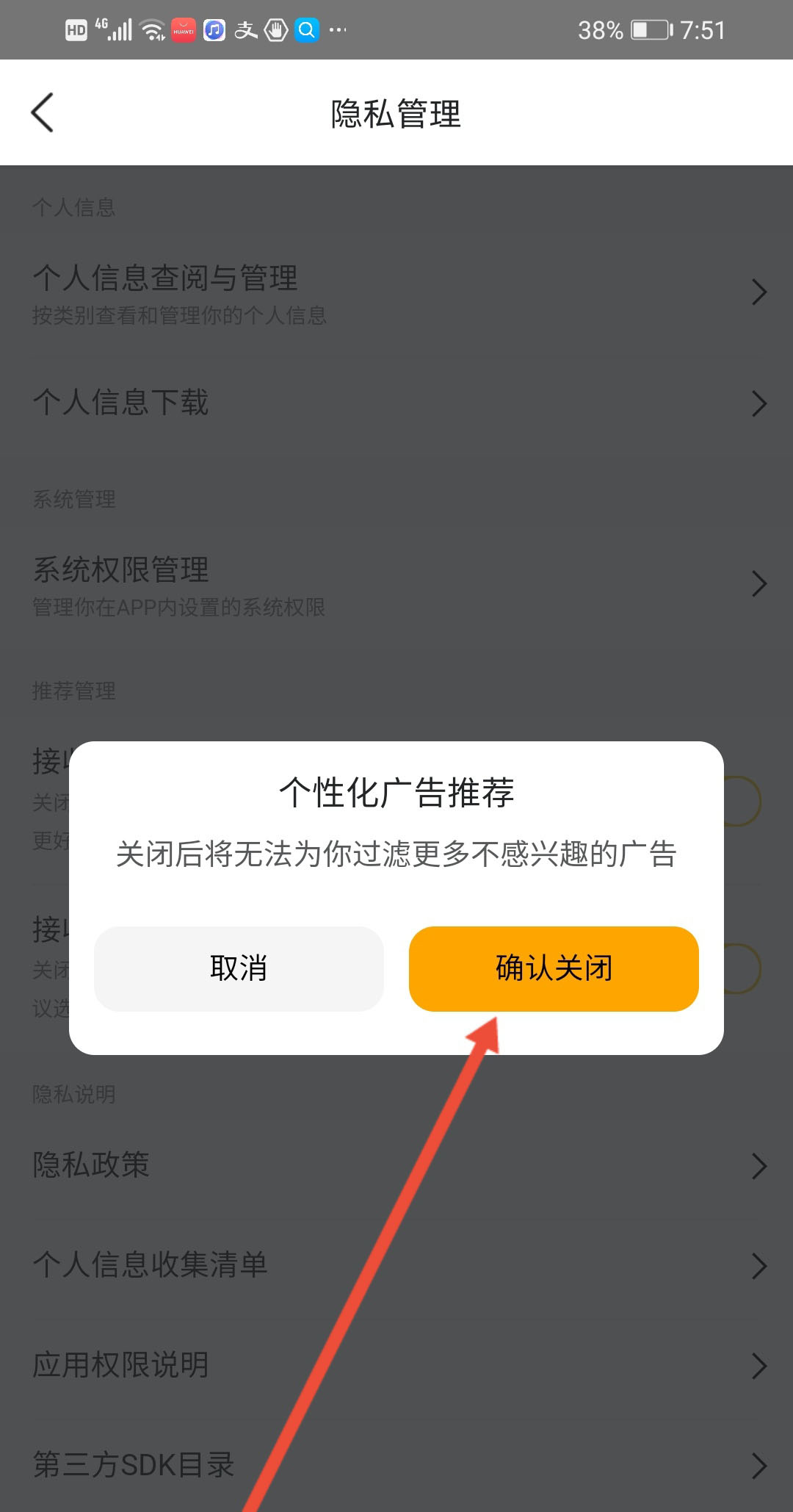The height and width of the screenshot is (1512, 793).
Task: Open 隐私政策
Action: [x=396, y=1165]
